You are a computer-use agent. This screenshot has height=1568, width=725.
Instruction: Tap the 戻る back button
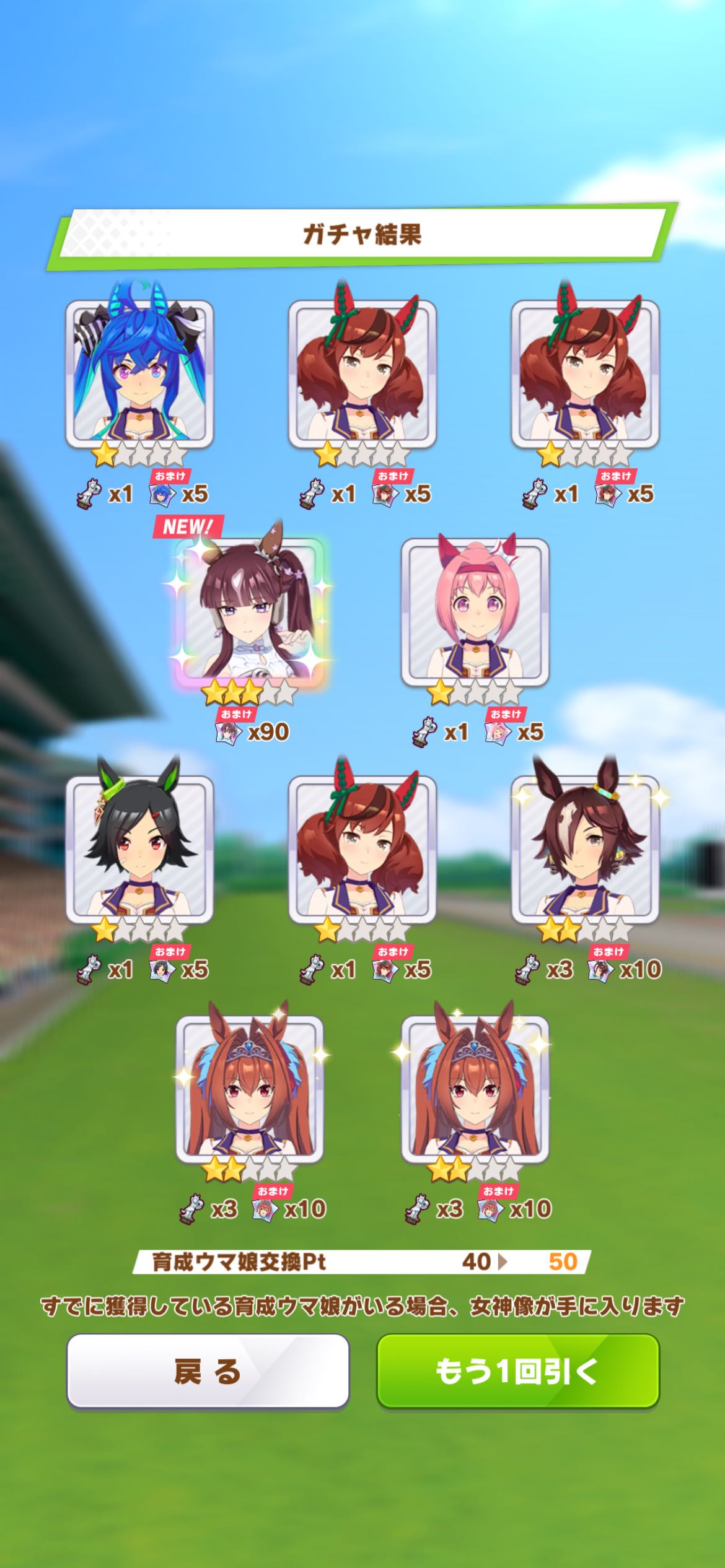tap(208, 1370)
